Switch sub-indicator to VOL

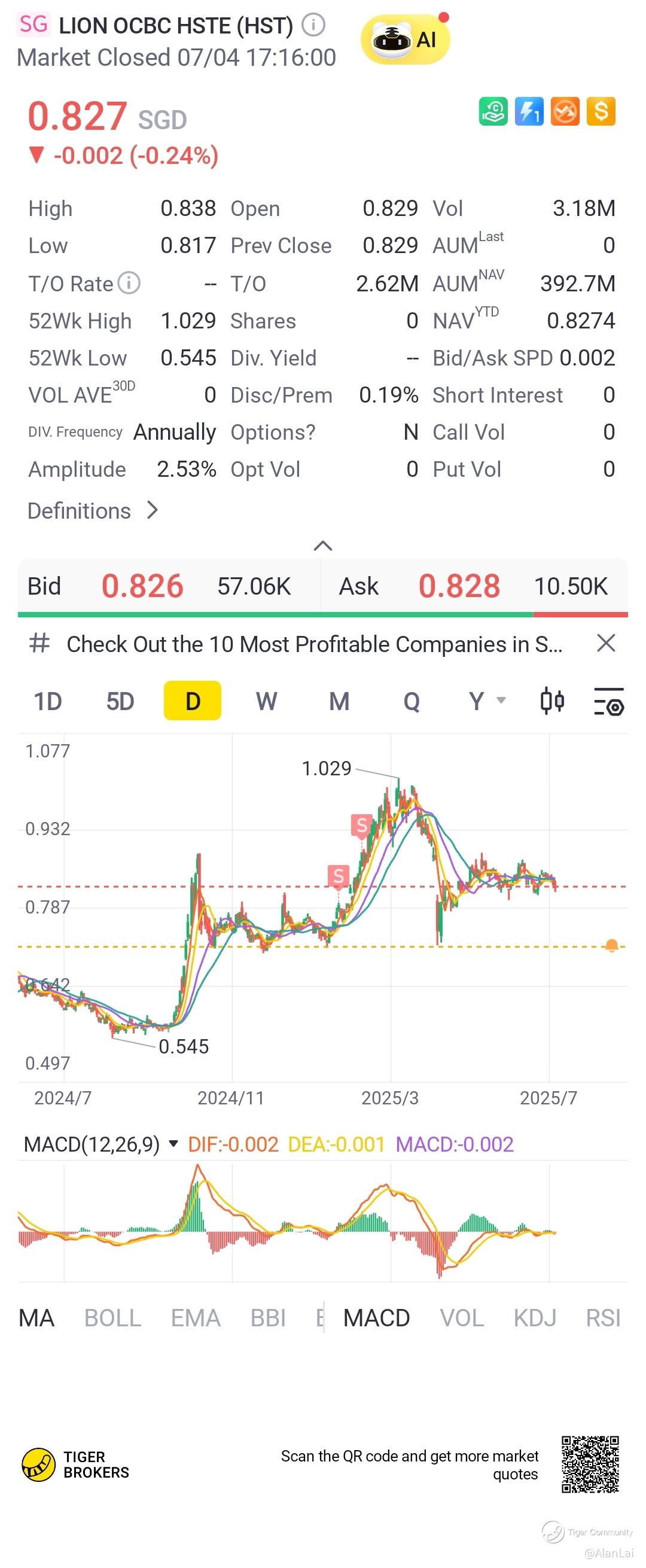pos(462,1318)
